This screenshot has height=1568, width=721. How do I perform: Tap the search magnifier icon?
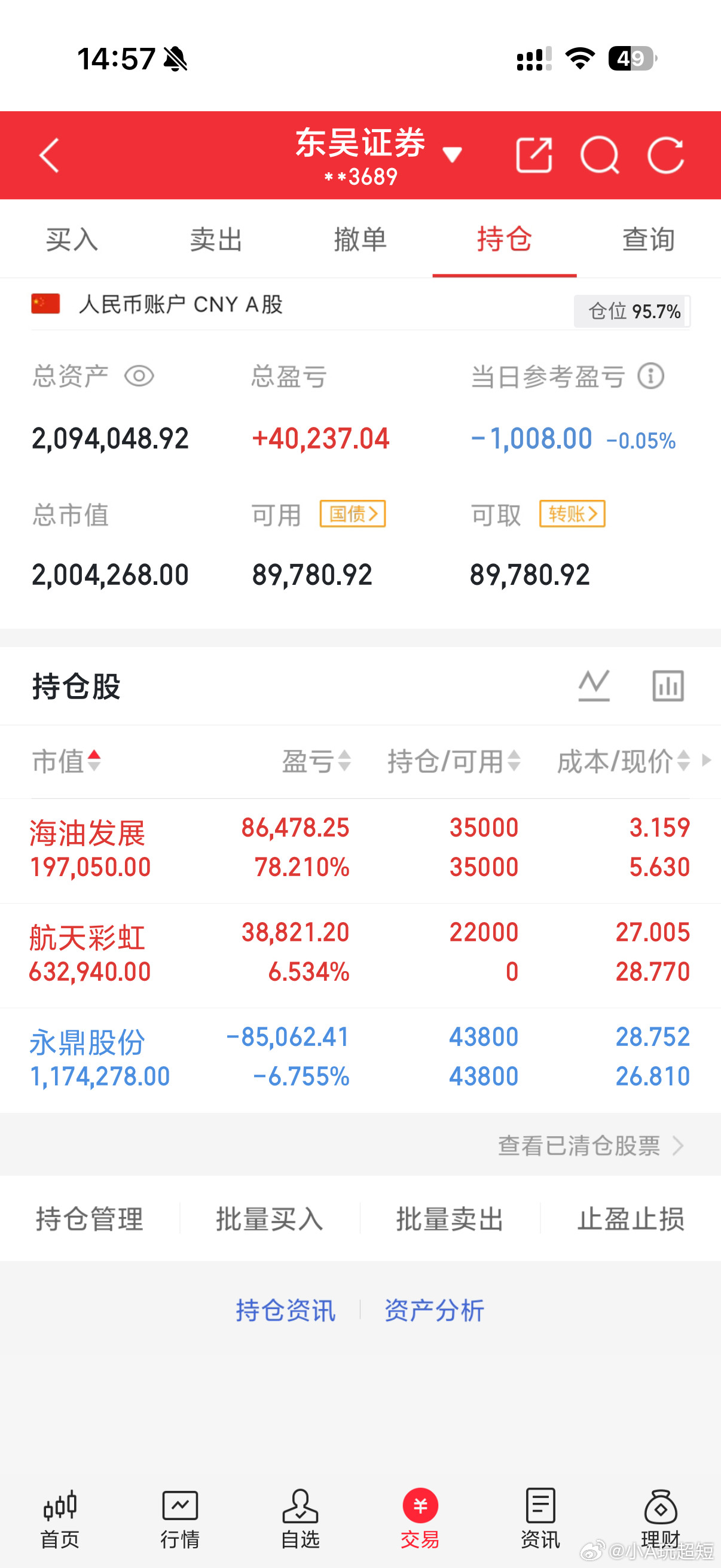pos(601,155)
